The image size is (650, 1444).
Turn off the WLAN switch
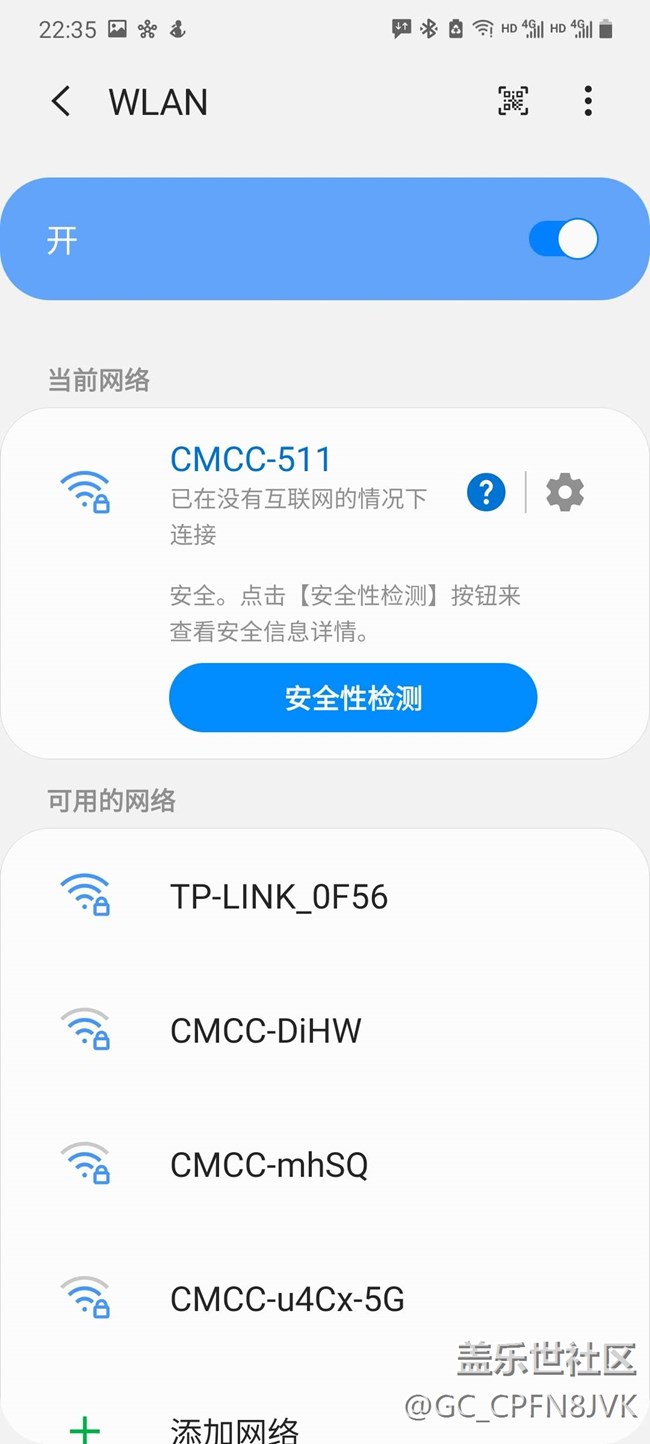click(x=563, y=240)
